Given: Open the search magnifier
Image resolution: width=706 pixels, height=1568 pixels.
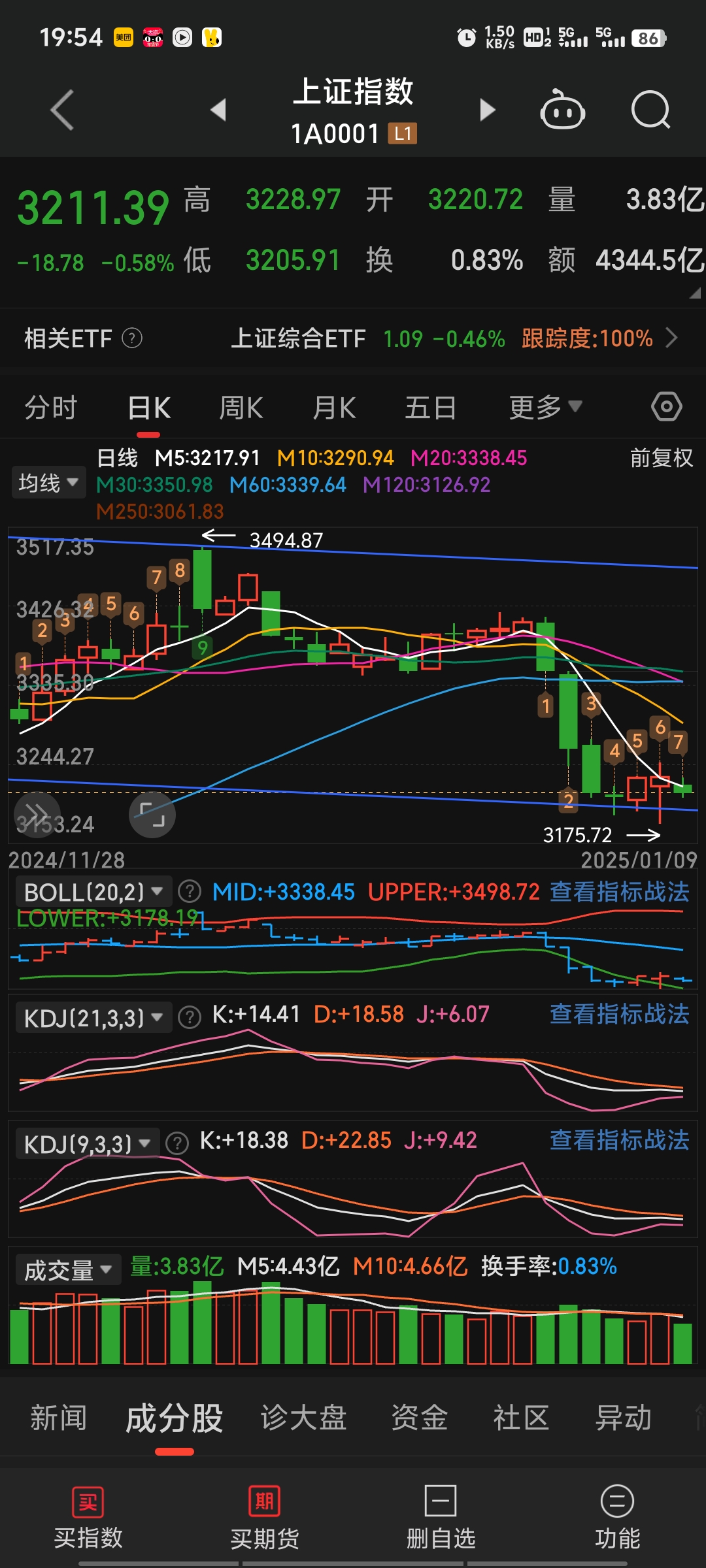Looking at the screenshot, I should (x=650, y=110).
